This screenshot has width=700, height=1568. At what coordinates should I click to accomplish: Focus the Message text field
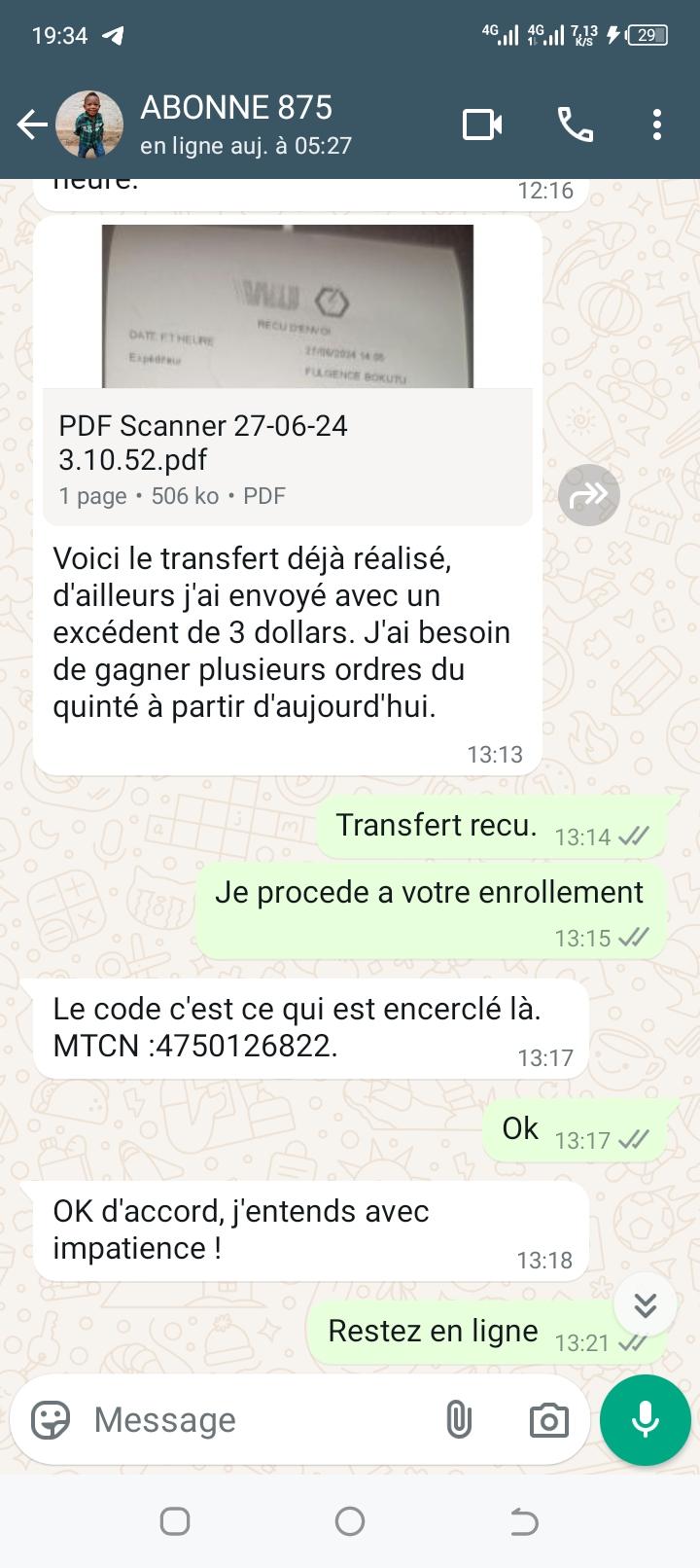(253, 1420)
